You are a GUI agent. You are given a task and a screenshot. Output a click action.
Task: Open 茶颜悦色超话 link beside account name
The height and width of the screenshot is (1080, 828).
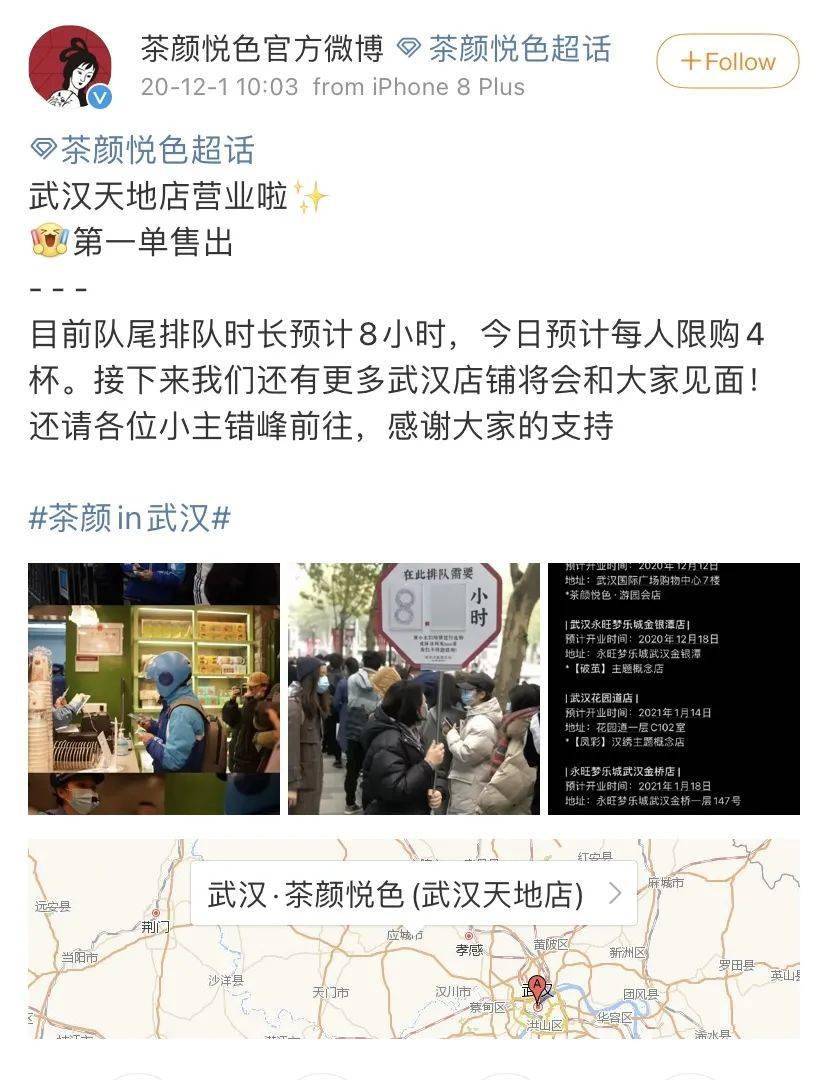(x=504, y=48)
